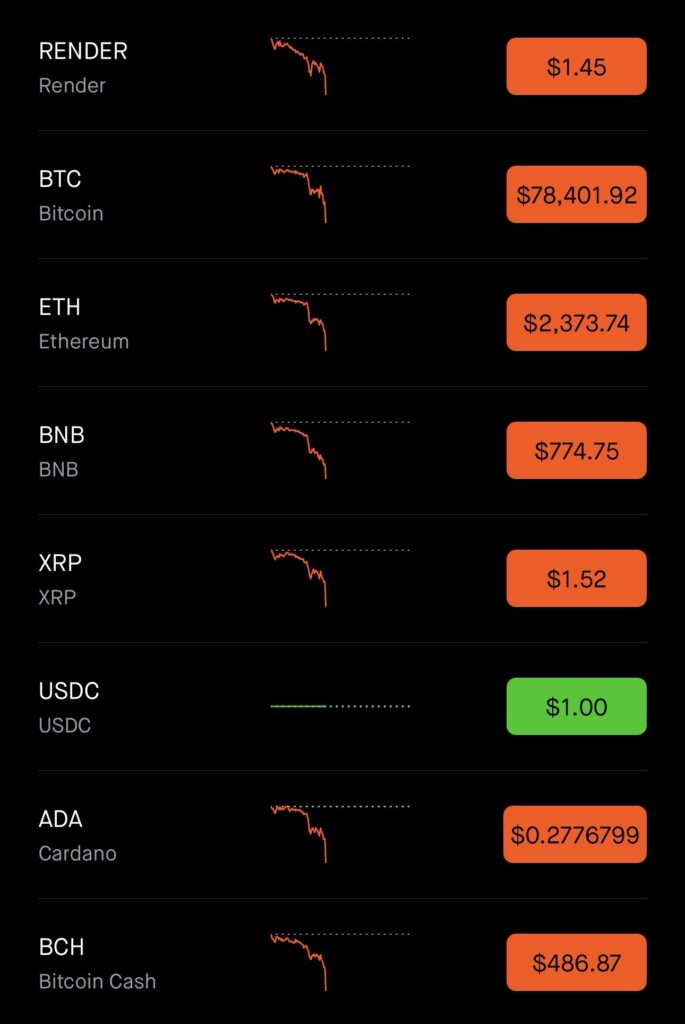View Bitcoin details
This screenshot has width=685, height=1024.
(x=71, y=195)
